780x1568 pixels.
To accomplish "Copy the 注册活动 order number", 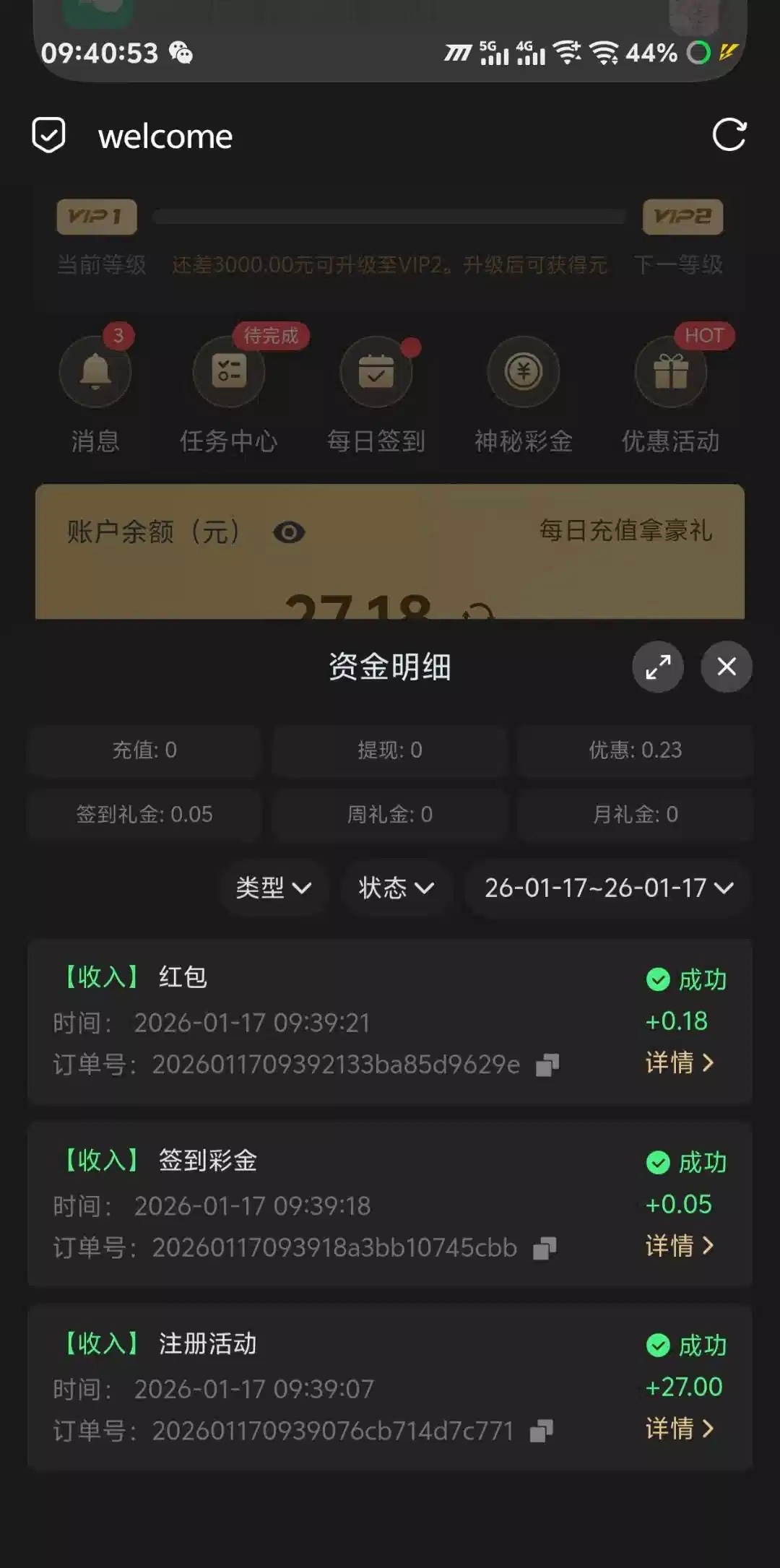I will point(542,1431).
